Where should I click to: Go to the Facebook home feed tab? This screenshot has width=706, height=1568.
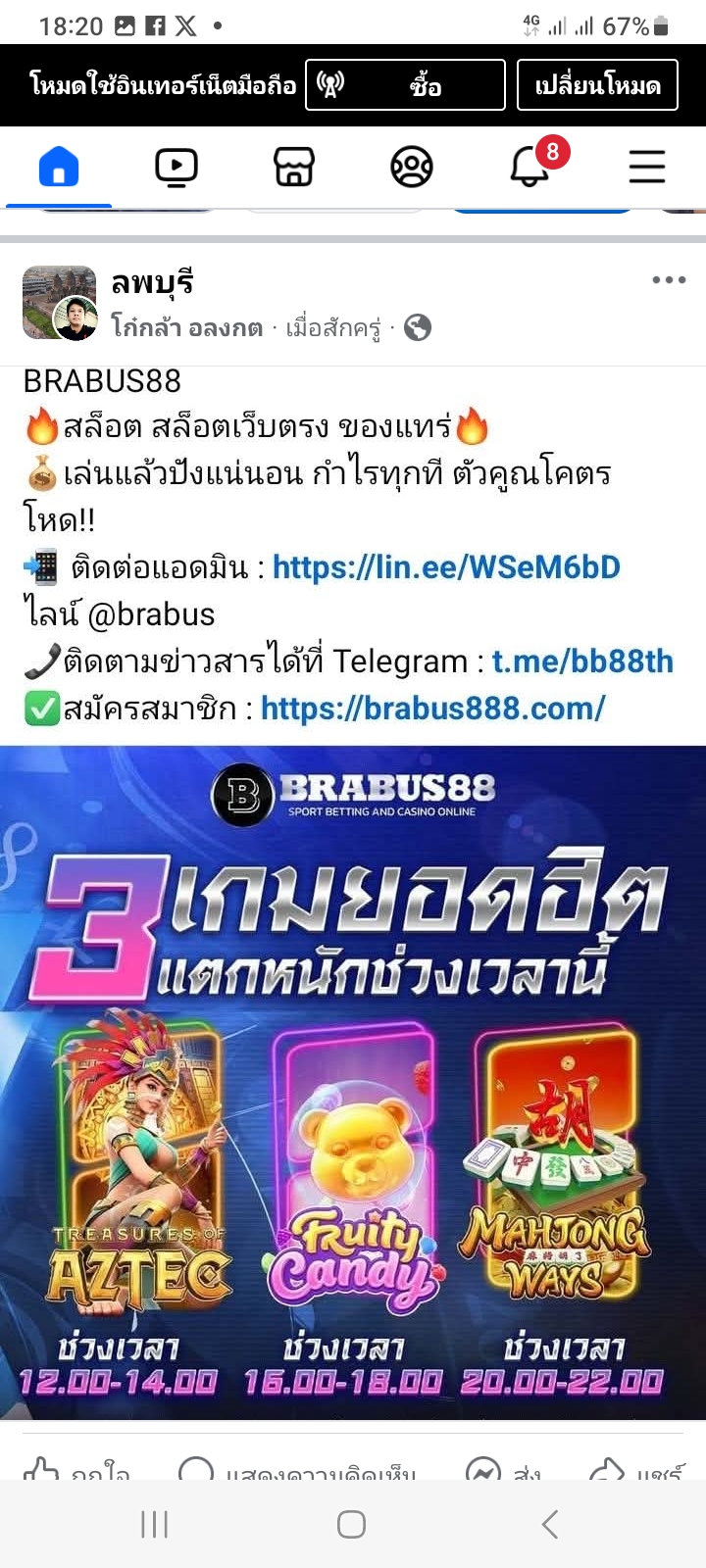pyautogui.click(x=59, y=167)
